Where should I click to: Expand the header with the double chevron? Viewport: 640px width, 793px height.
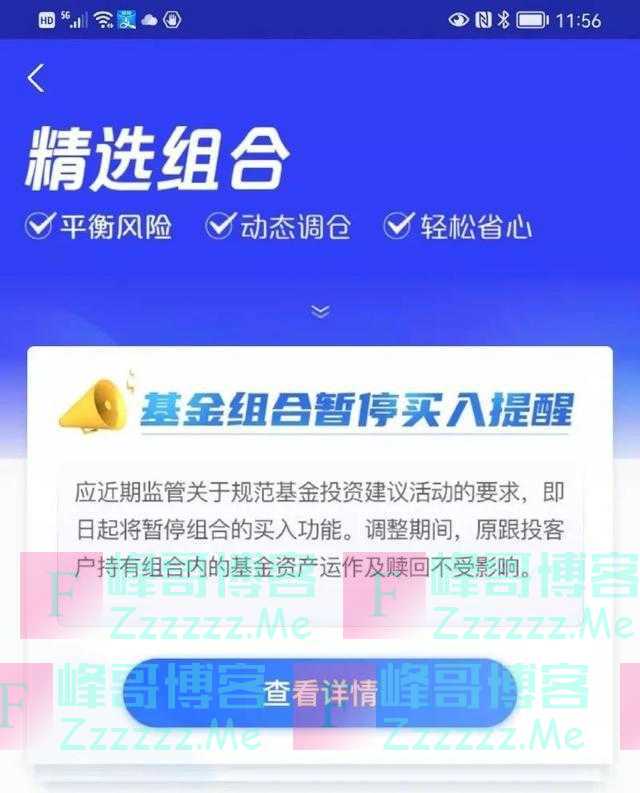coord(320,311)
